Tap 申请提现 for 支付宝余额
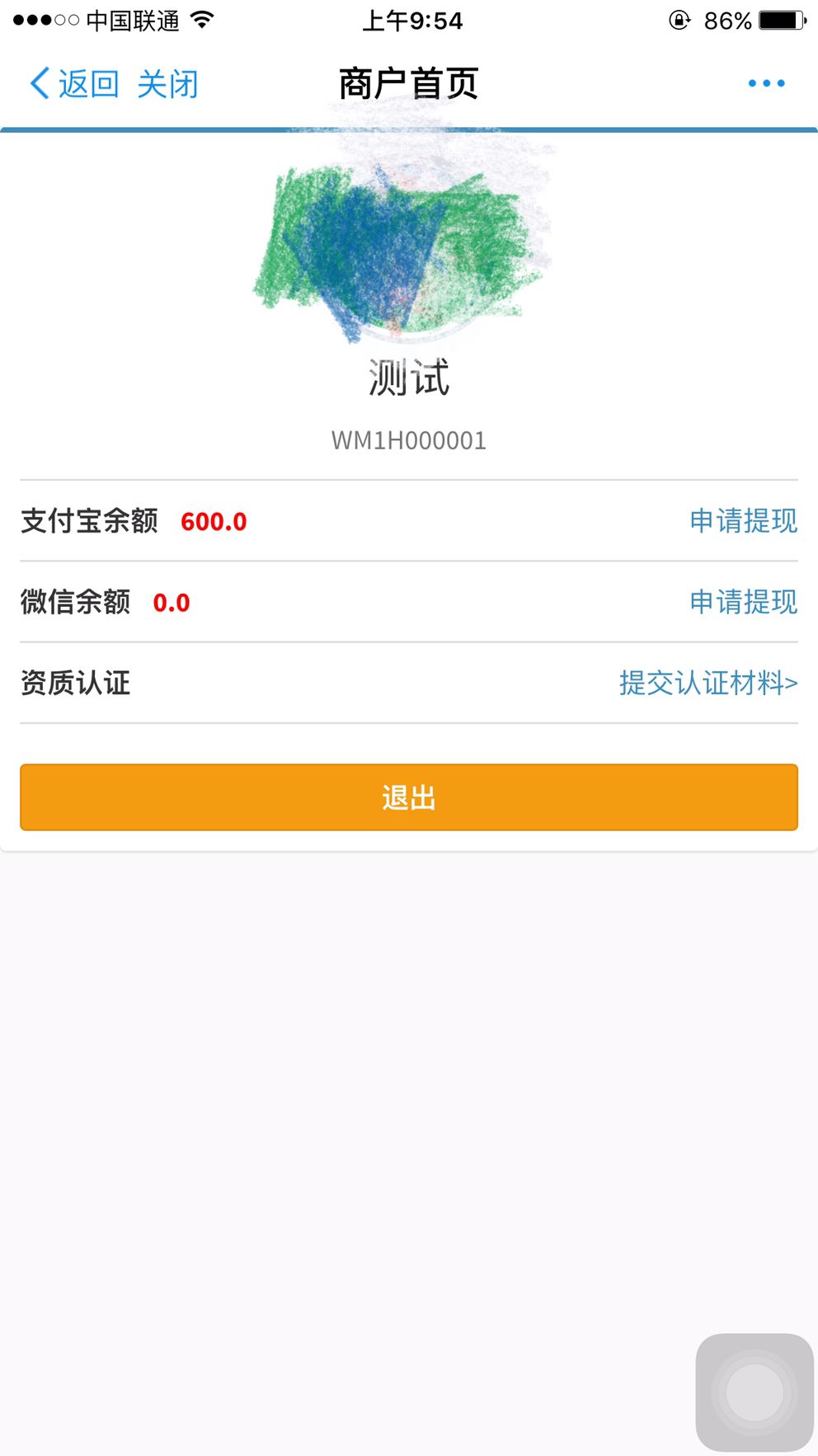This screenshot has height=1456, width=818. coord(743,521)
